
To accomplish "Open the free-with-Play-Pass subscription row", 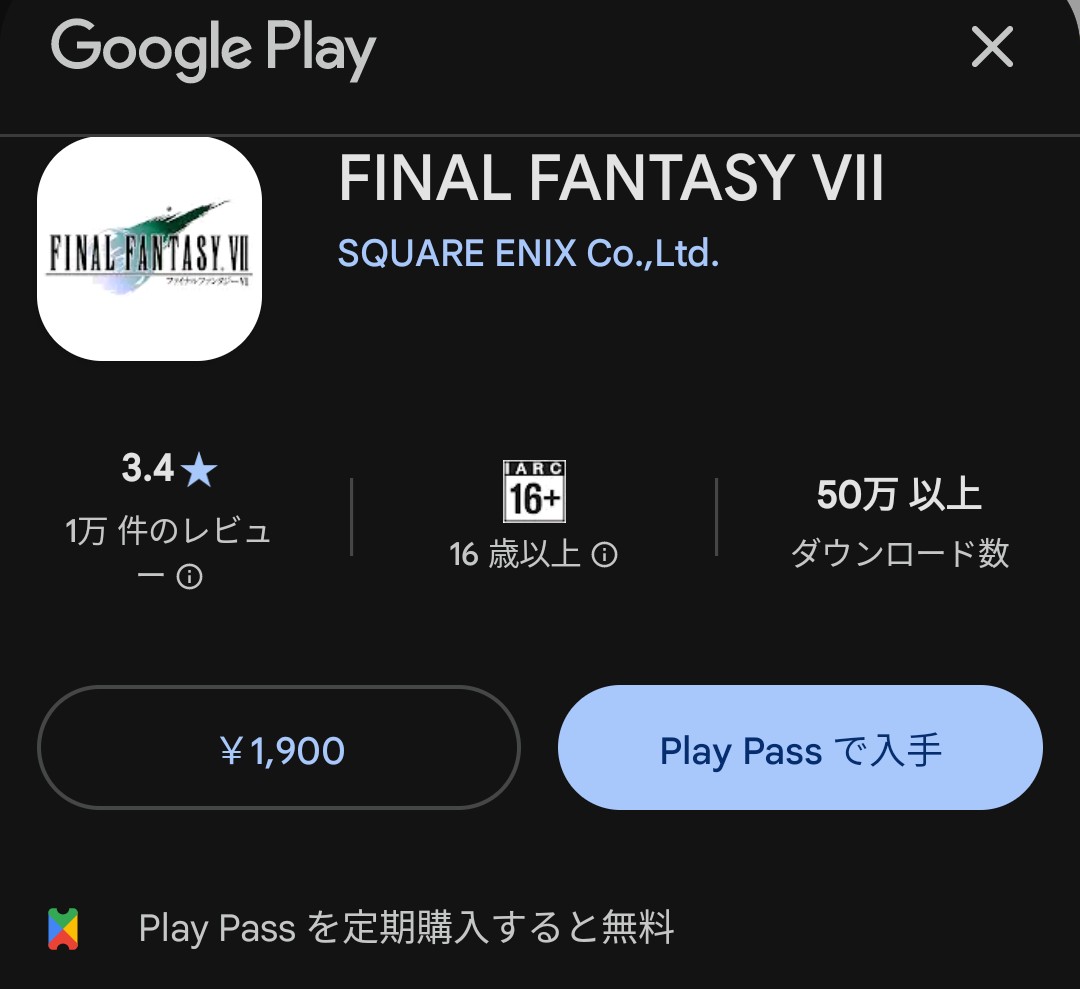I will click(x=405, y=928).
